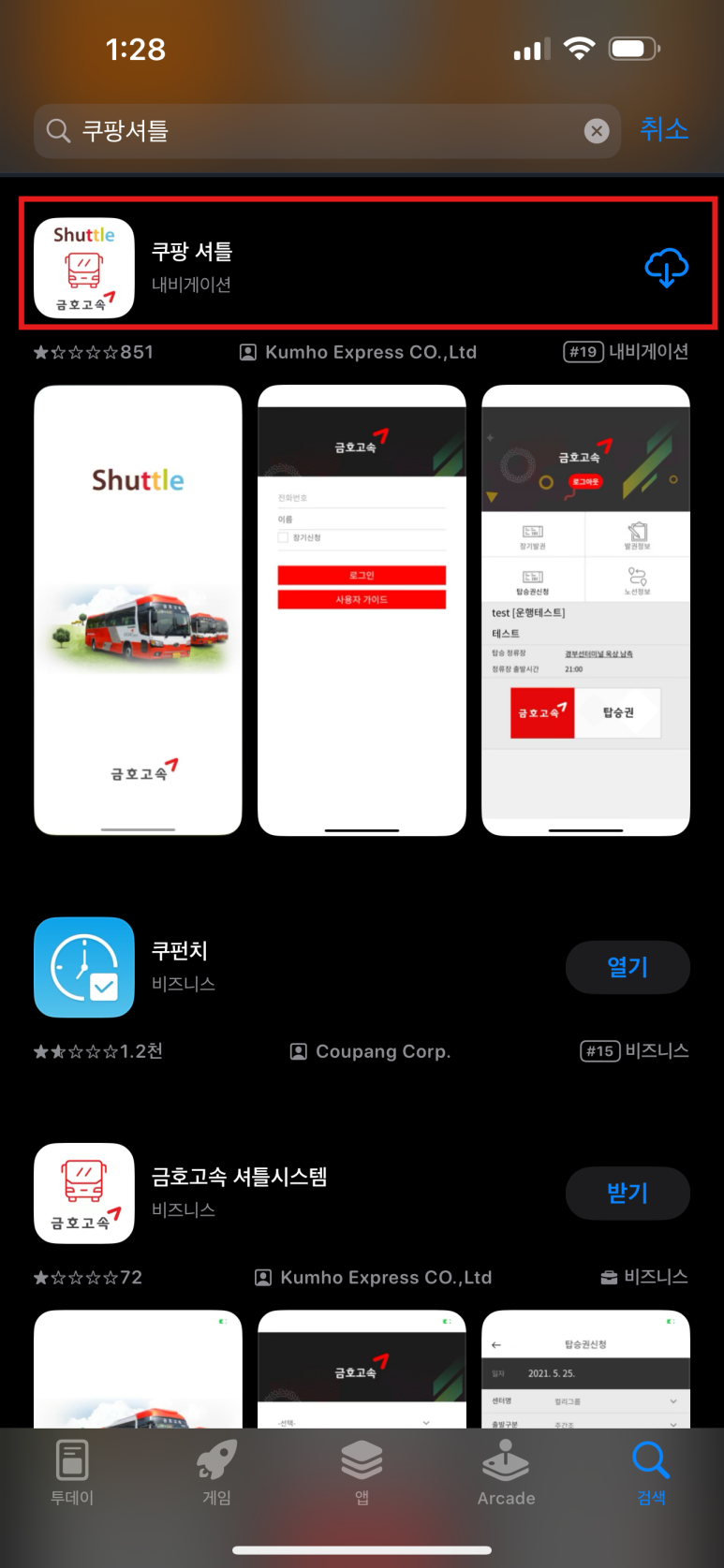Screen dimensions: 724x1568
Task: Clear the search text
Action: coord(597,131)
